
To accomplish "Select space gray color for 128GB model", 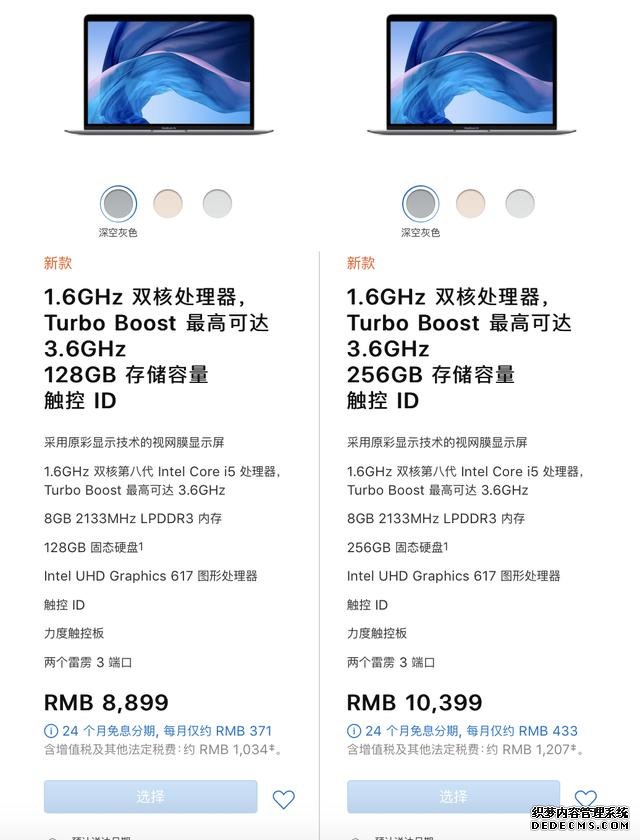I will [x=118, y=204].
